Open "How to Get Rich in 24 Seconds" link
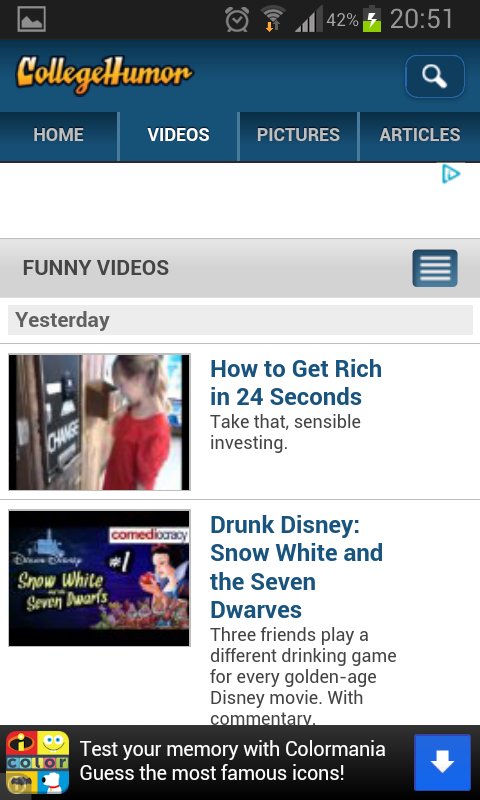Viewport: 480px width, 800px height. click(296, 383)
